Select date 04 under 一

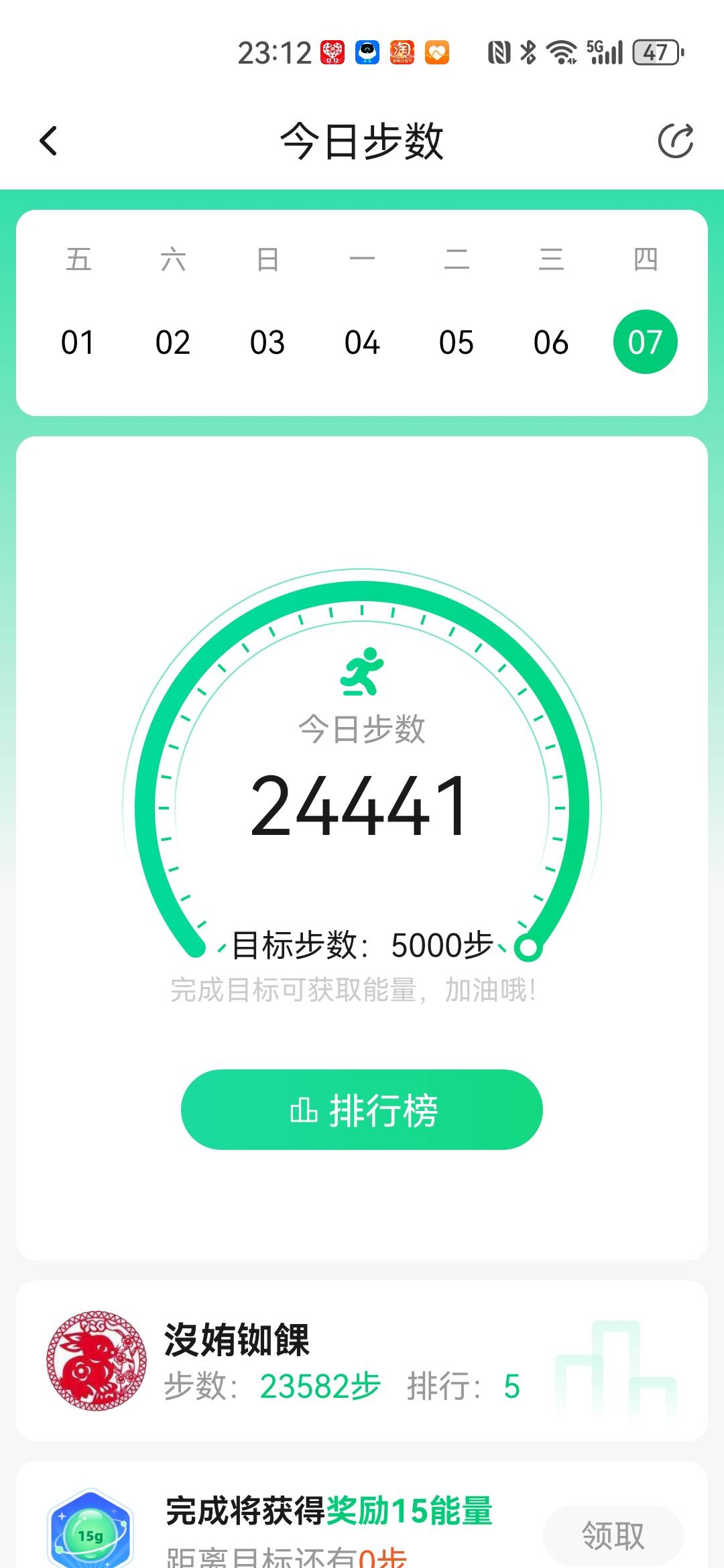click(362, 342)
